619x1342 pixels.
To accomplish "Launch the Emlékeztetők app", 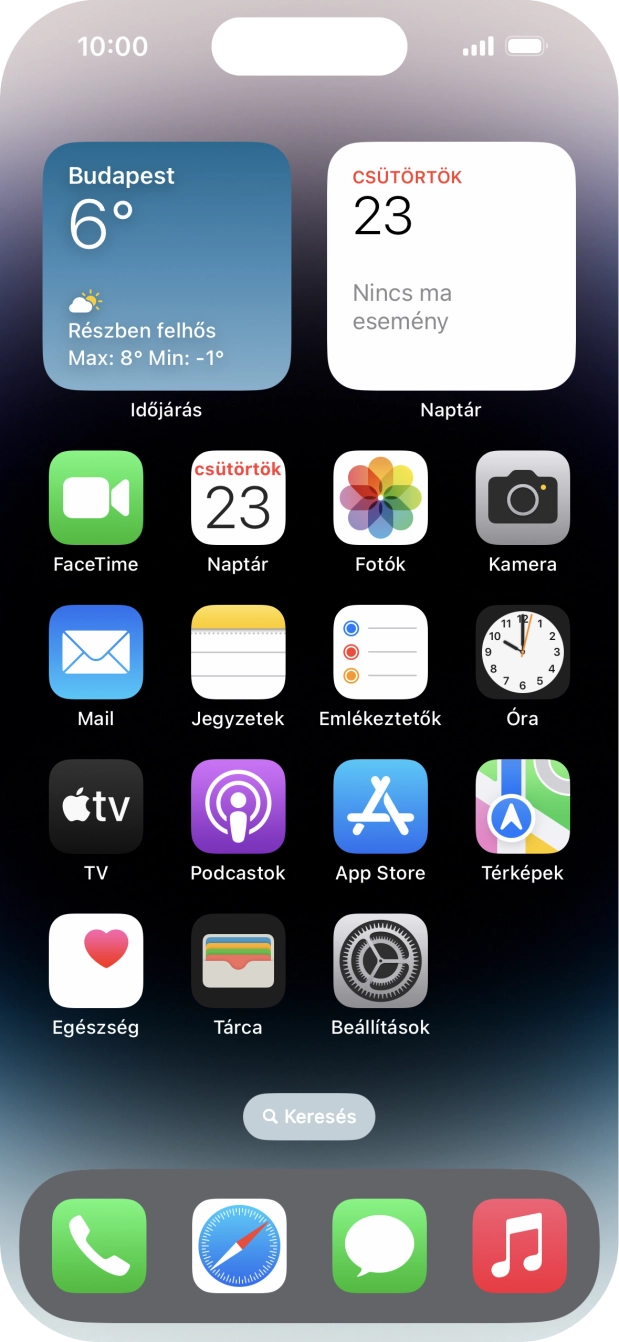I will (x=380, y=652).
